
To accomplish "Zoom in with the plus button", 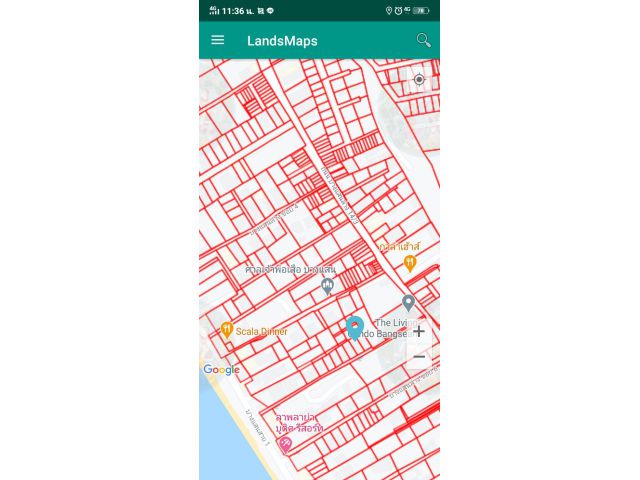I will click(419, 331).
